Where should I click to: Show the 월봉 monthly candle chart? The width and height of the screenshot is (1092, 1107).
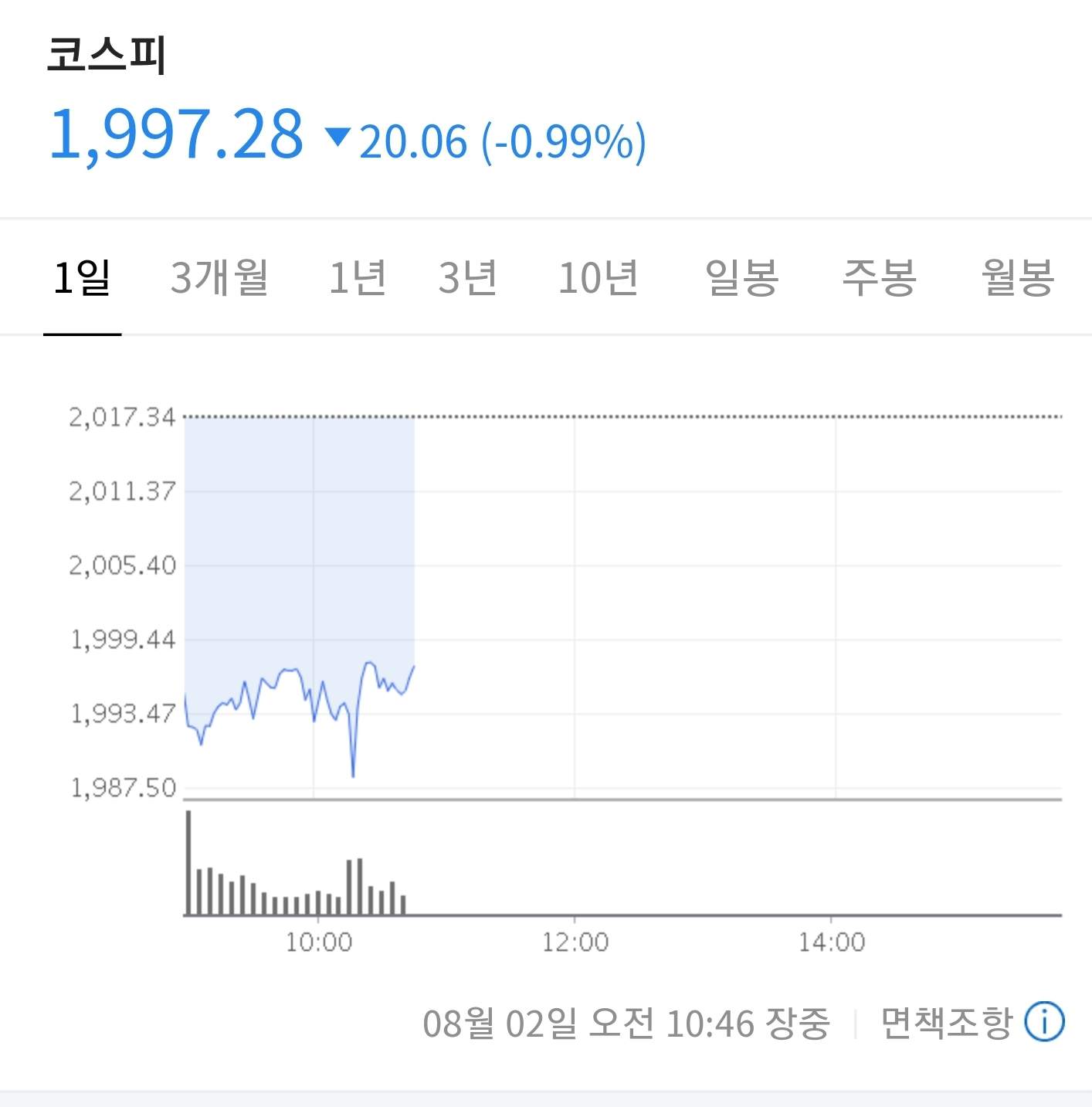pos(1017,278)
